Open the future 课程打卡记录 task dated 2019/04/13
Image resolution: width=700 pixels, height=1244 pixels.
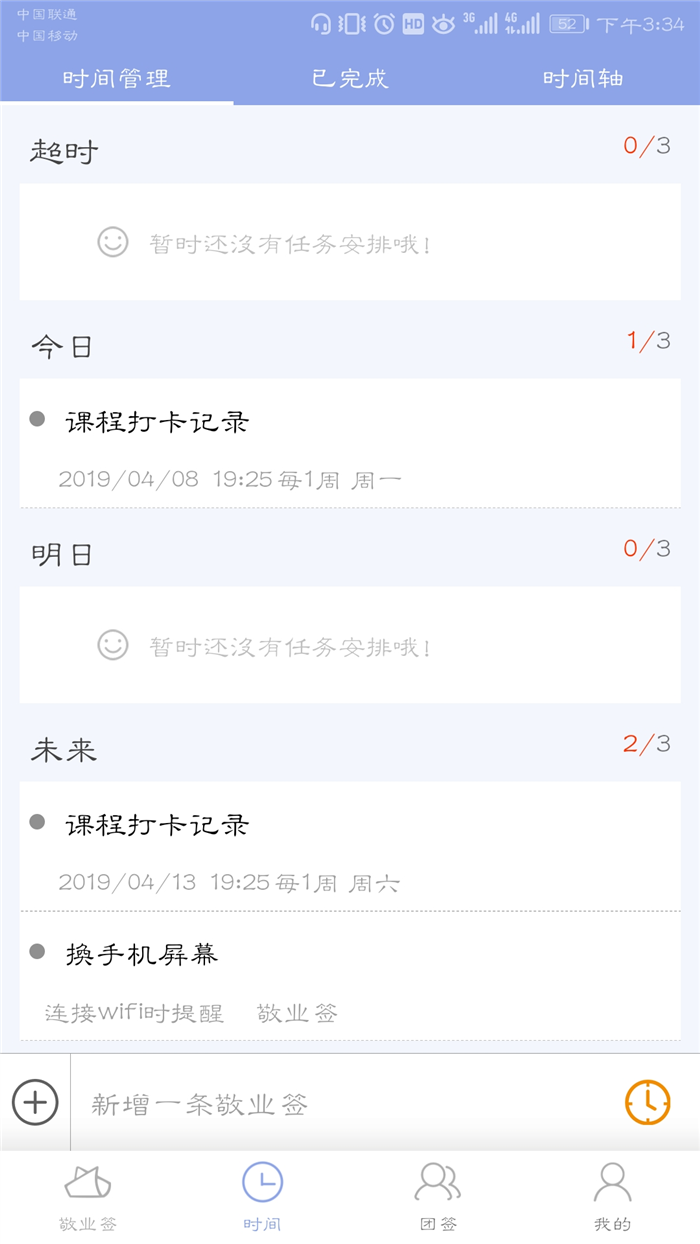tap(350, 847)
